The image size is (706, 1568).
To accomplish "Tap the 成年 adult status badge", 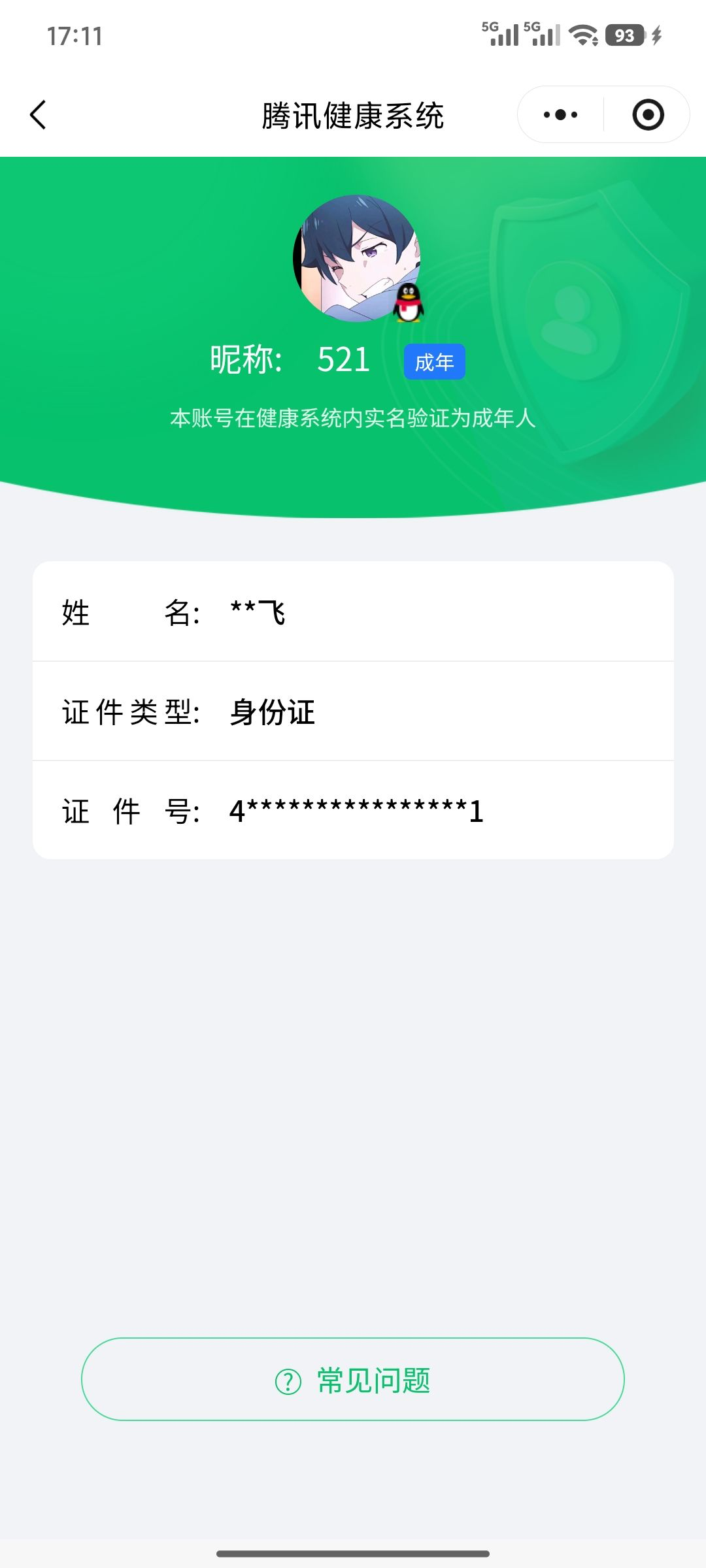I will [435, 361].
